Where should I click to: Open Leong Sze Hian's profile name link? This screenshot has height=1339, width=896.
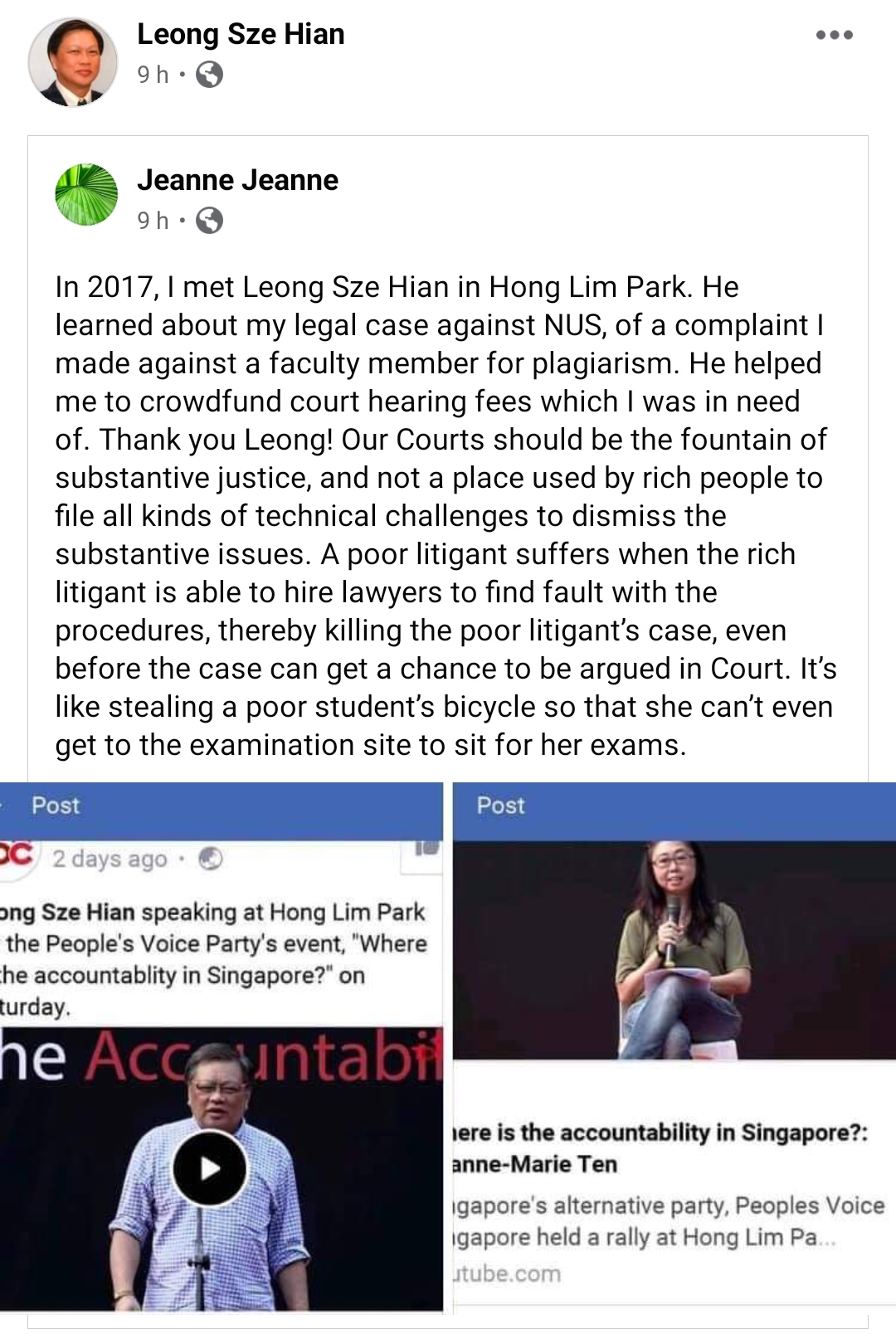pyautogui.click(x=241, y=34)
